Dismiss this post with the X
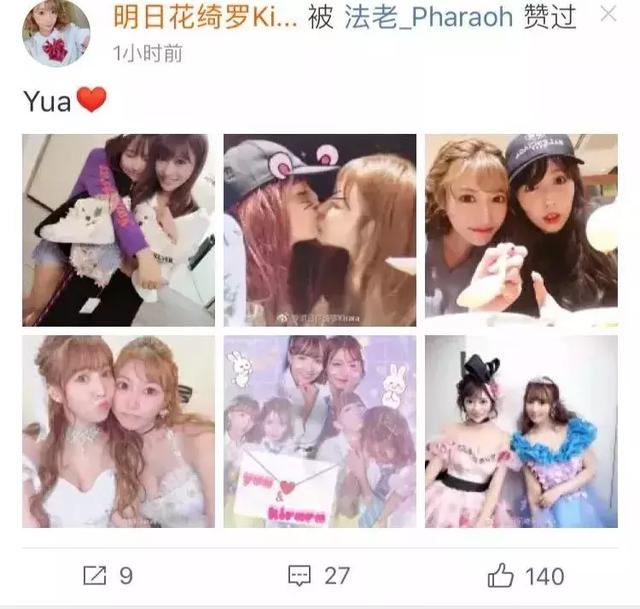Screen dimensions: 640x609 [607, 16]
